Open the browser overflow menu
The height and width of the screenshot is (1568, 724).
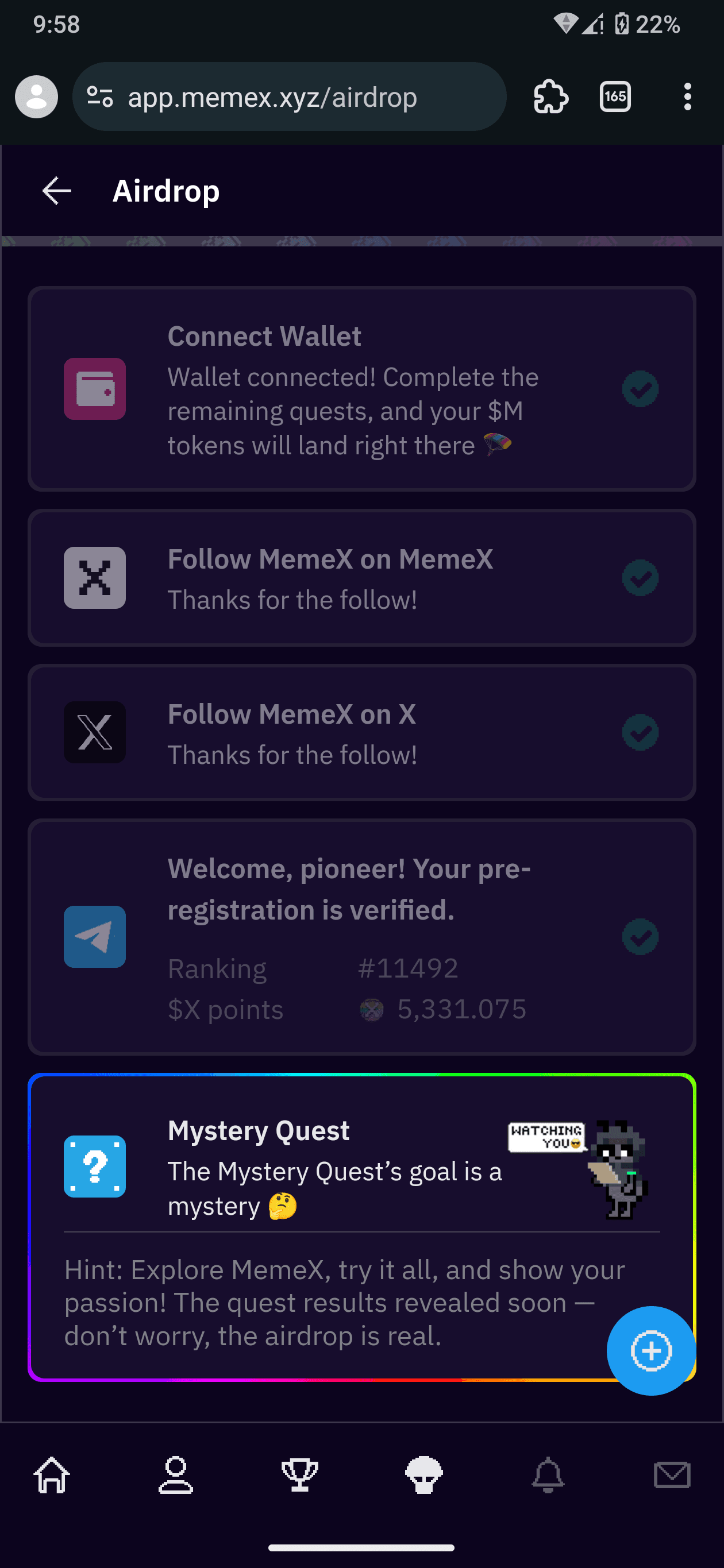coord(687,97)
